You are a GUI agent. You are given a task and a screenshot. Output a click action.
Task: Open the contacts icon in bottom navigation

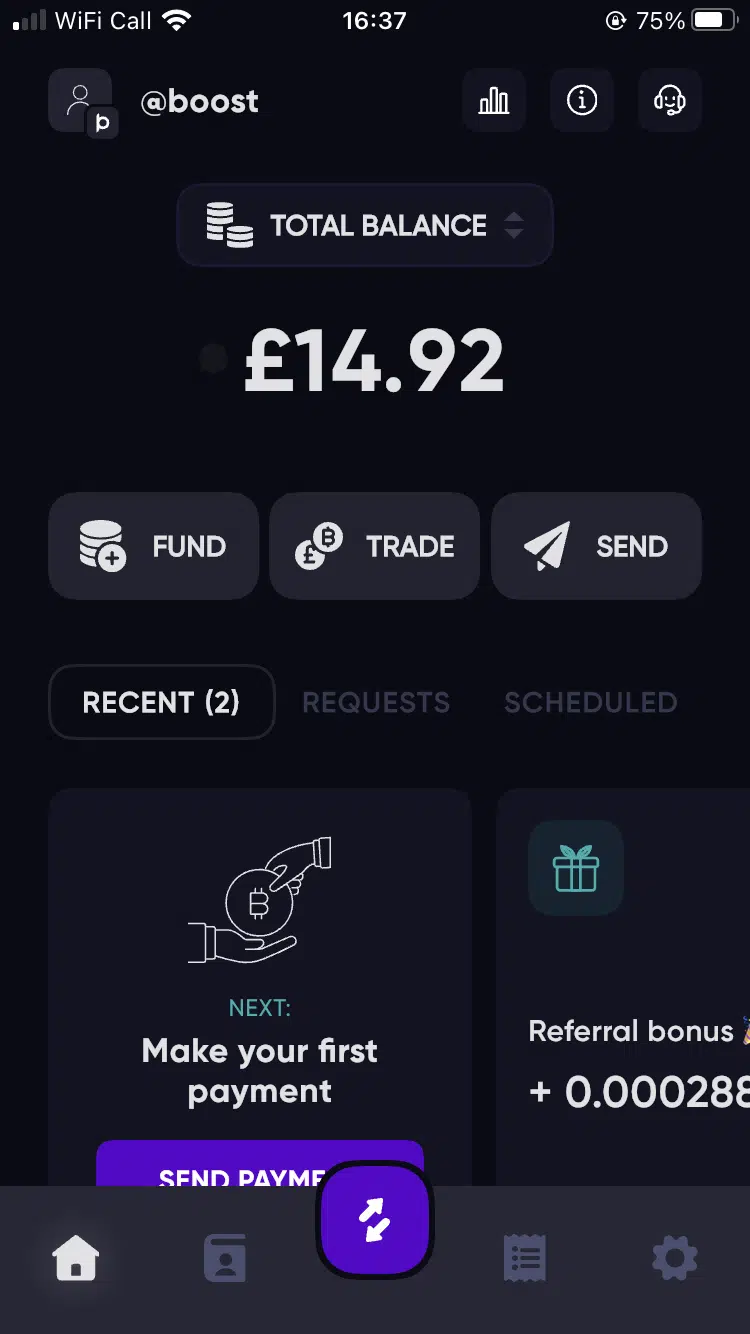point(225,1258)
